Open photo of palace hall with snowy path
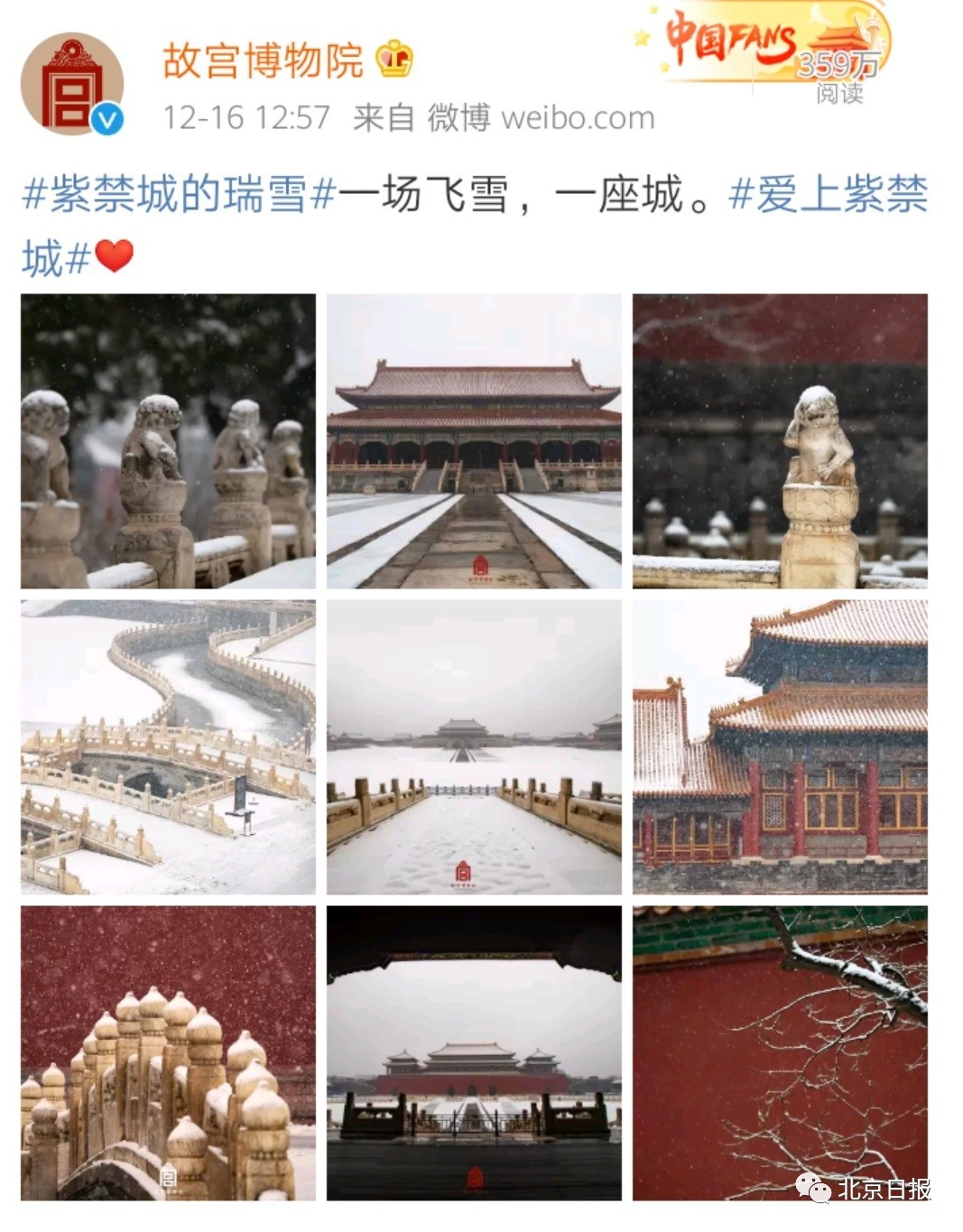 tap(474, 441)
